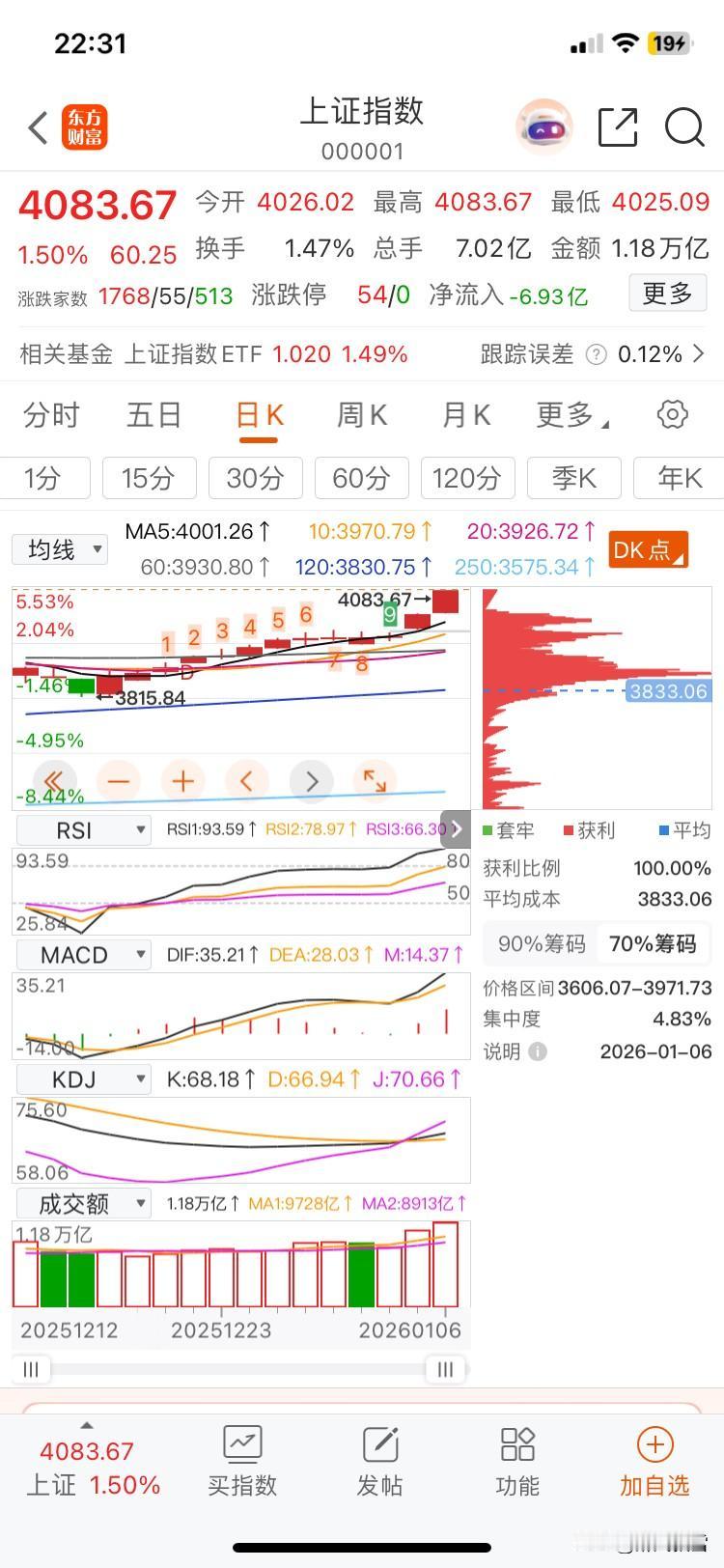Viewport: 724px width, 1568px height.
Task: Tap the 更多 button beside 净流入
Action: [667, 294]
